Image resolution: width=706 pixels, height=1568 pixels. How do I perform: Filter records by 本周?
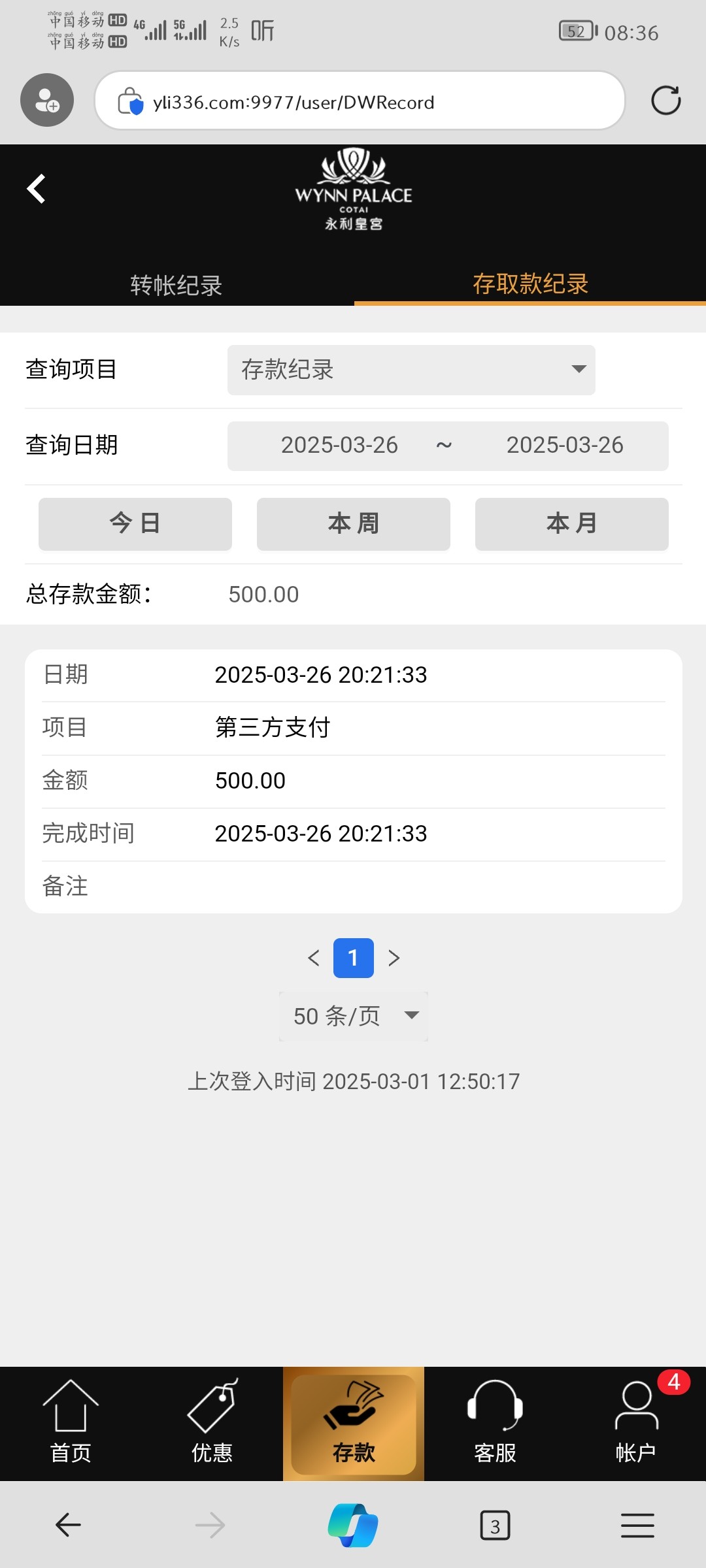(354, 524)
